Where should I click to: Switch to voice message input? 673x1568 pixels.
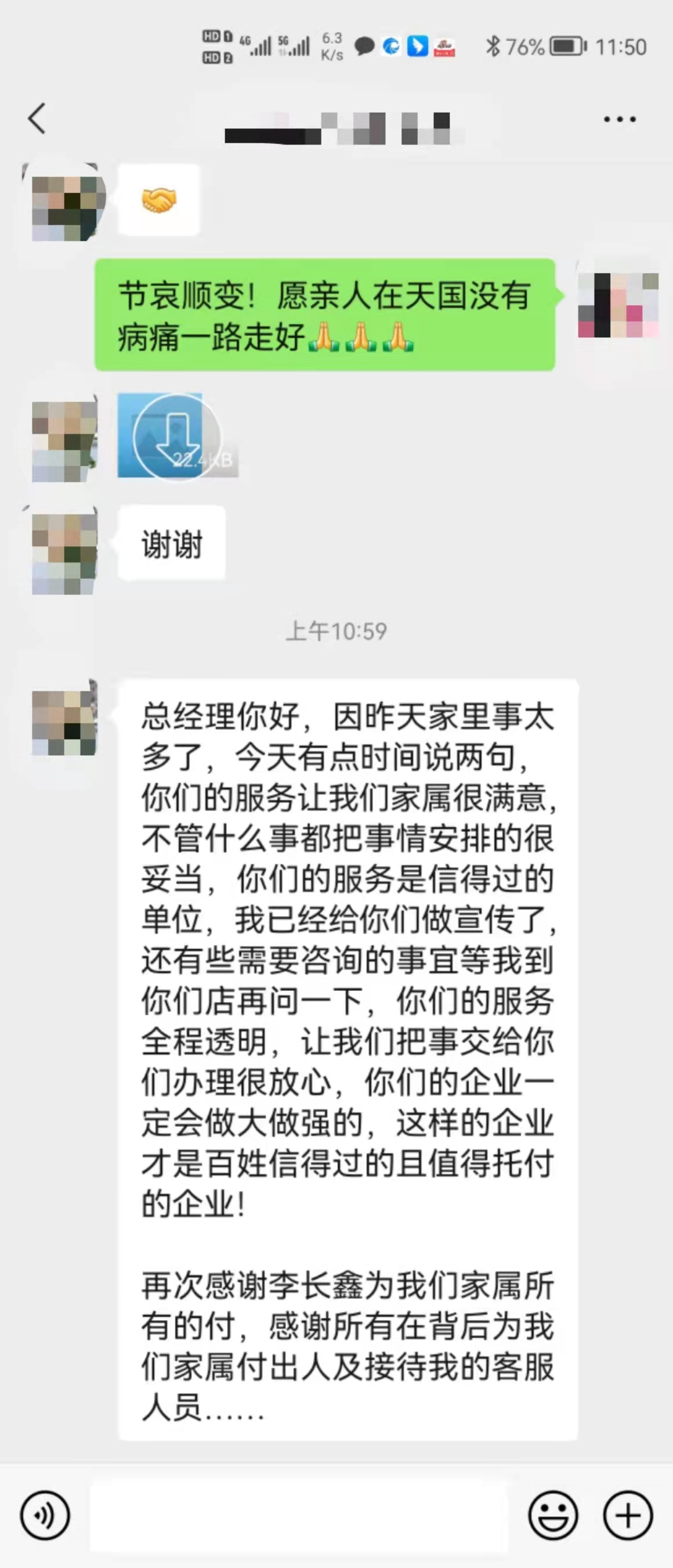click(x=45, y=1515)
